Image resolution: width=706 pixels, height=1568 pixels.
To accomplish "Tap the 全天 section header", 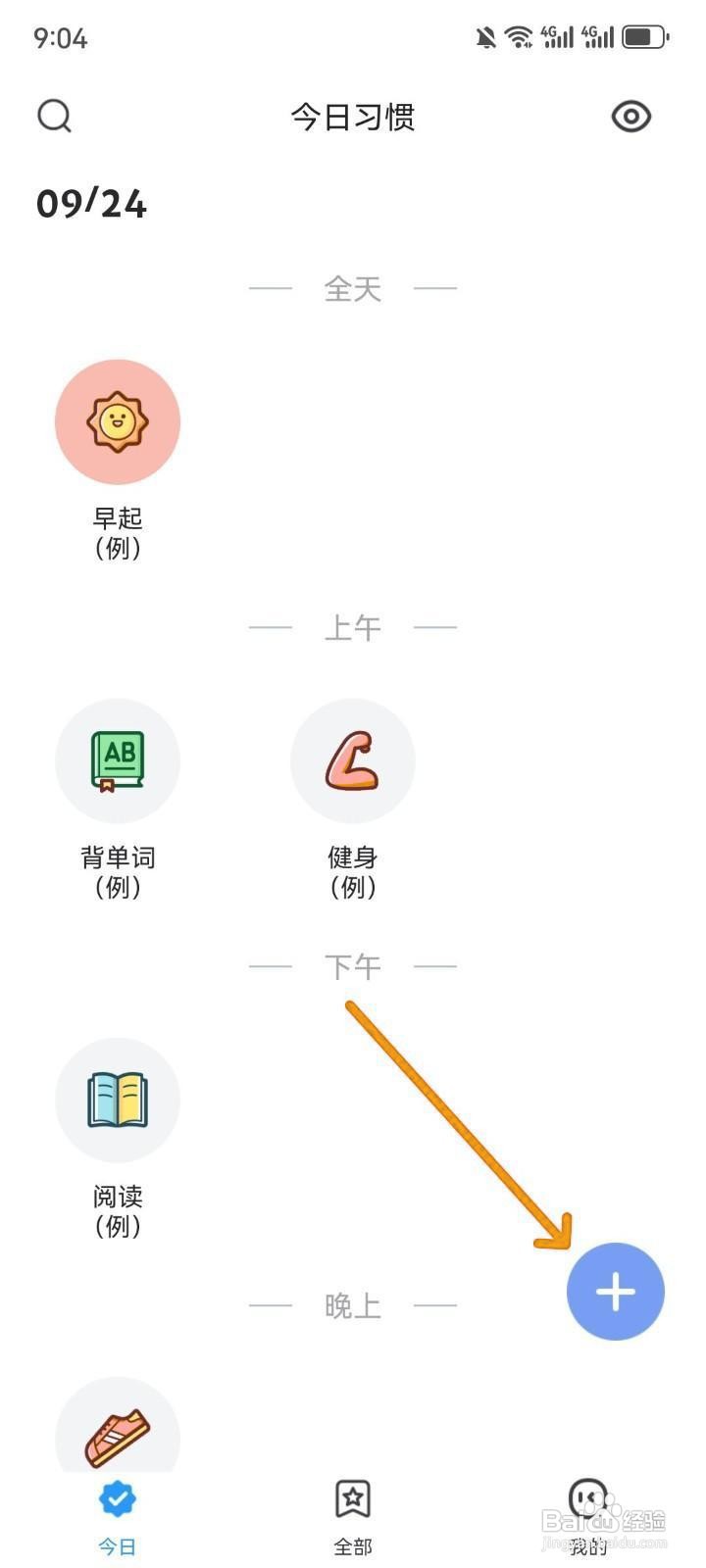I will point(353,287).
